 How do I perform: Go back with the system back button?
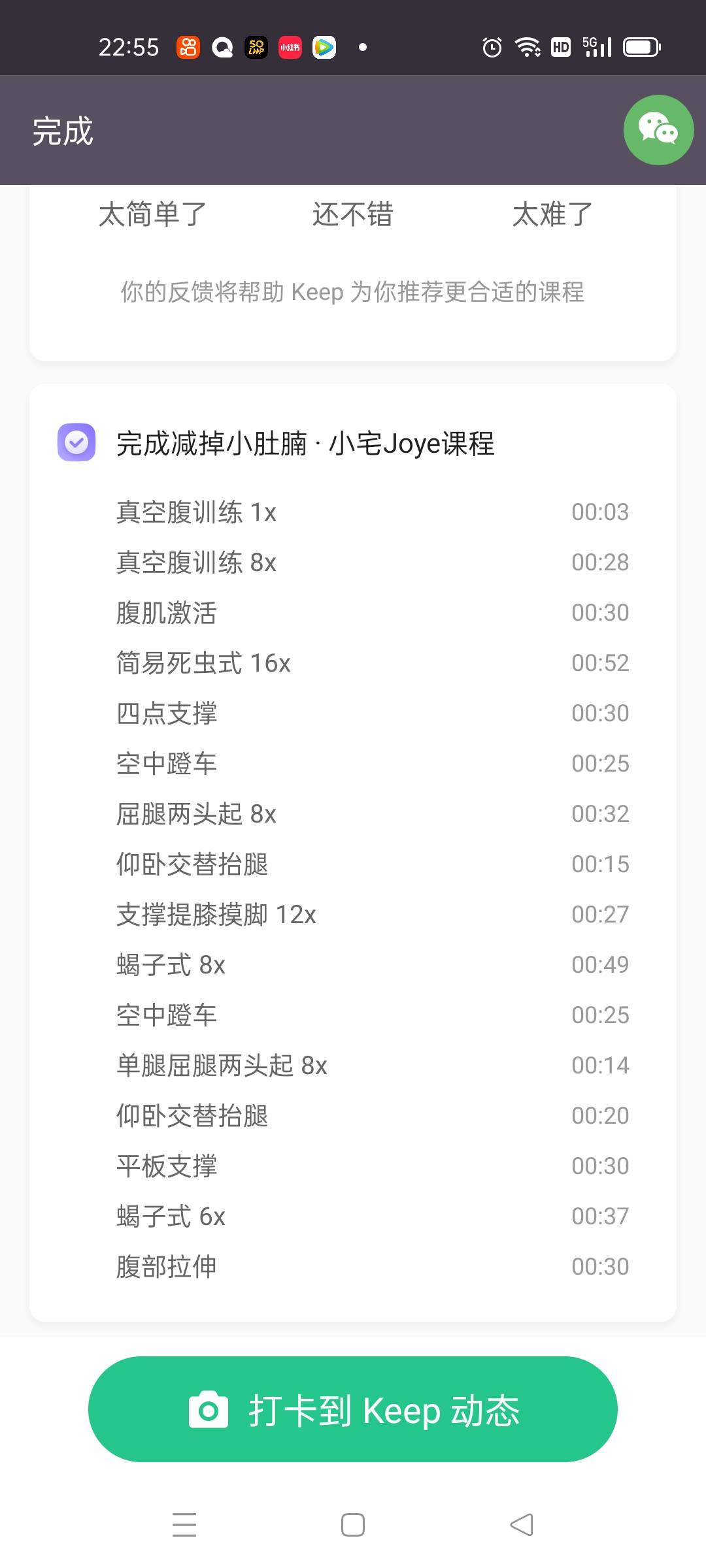(x=522, y=1525)
